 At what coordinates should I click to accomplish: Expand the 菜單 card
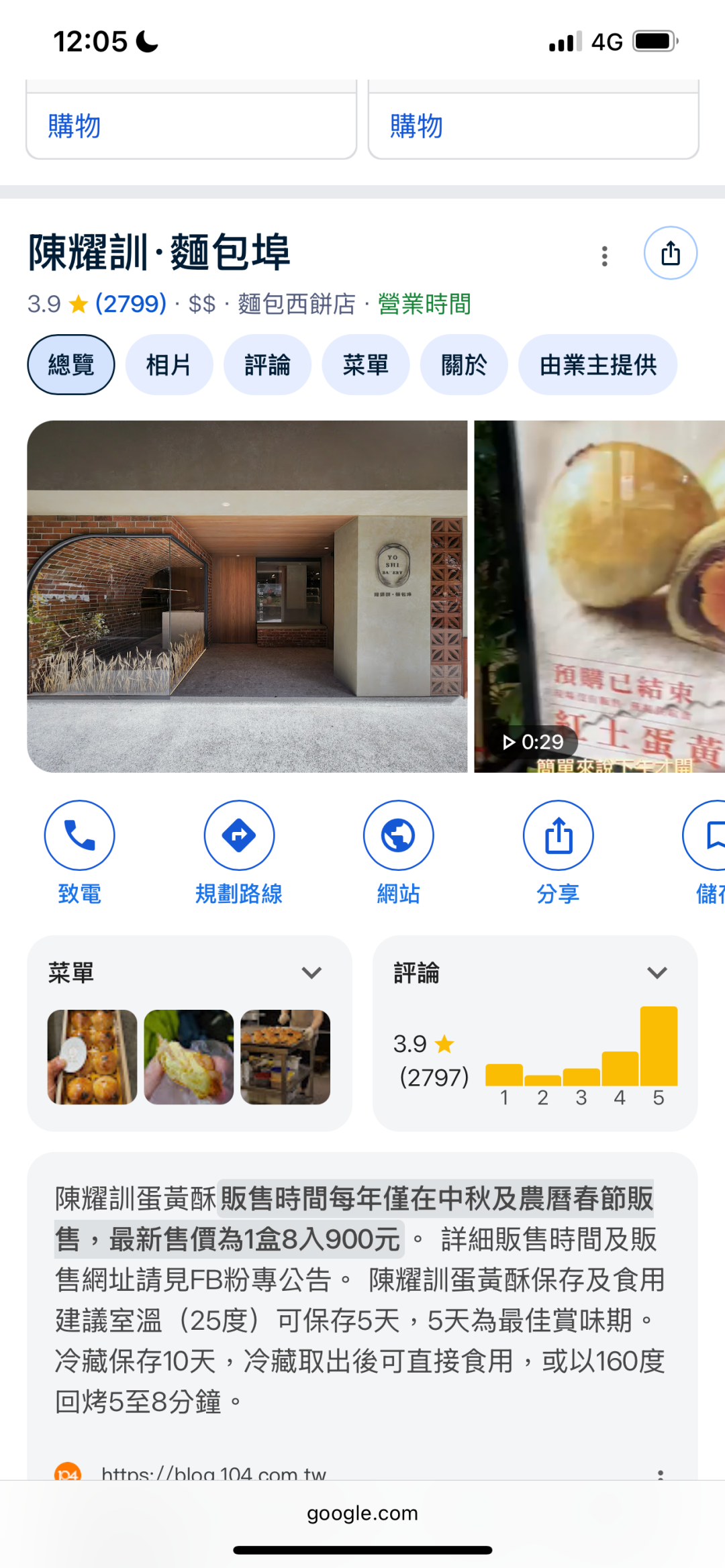311,972
